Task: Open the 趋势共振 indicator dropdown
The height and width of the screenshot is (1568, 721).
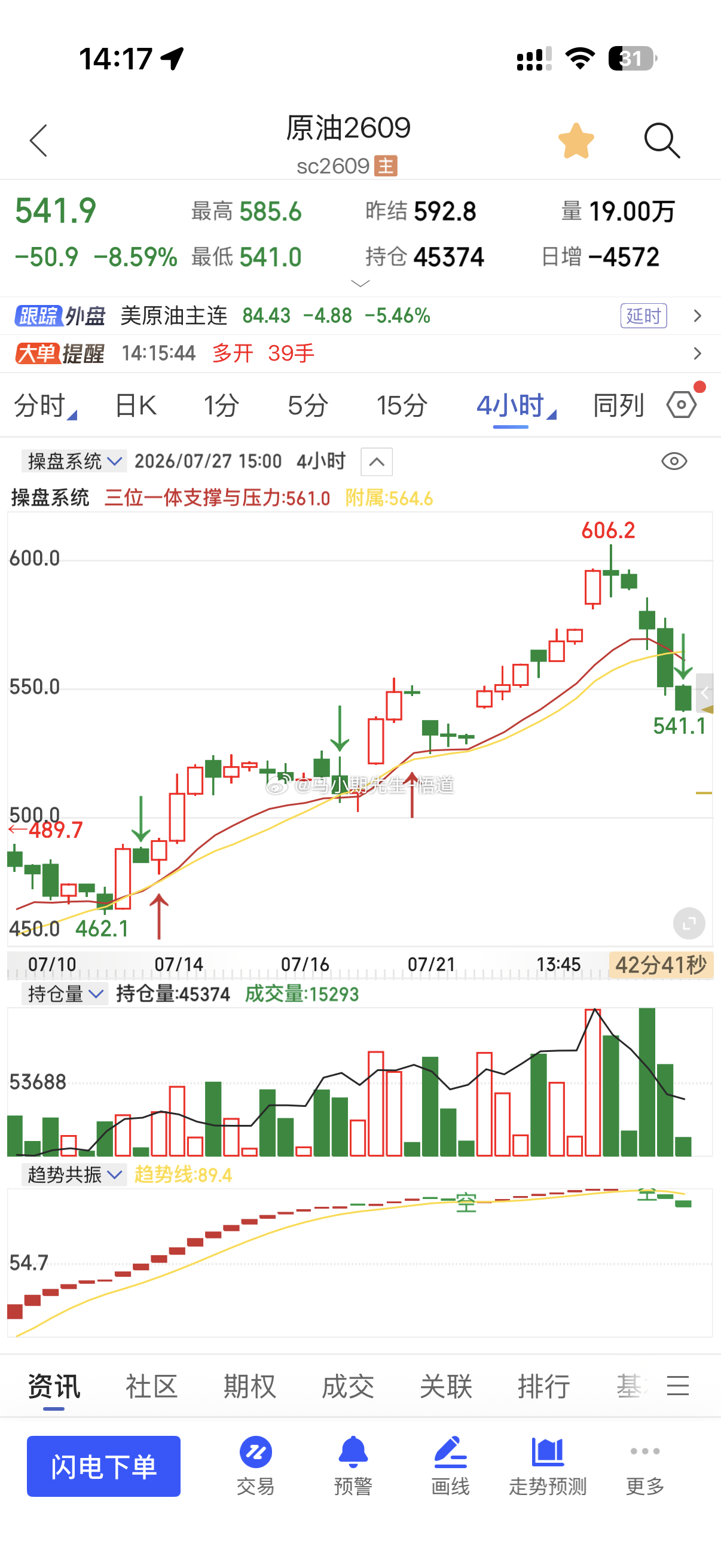Action: pyautogui.click(x=74, y=1174)
